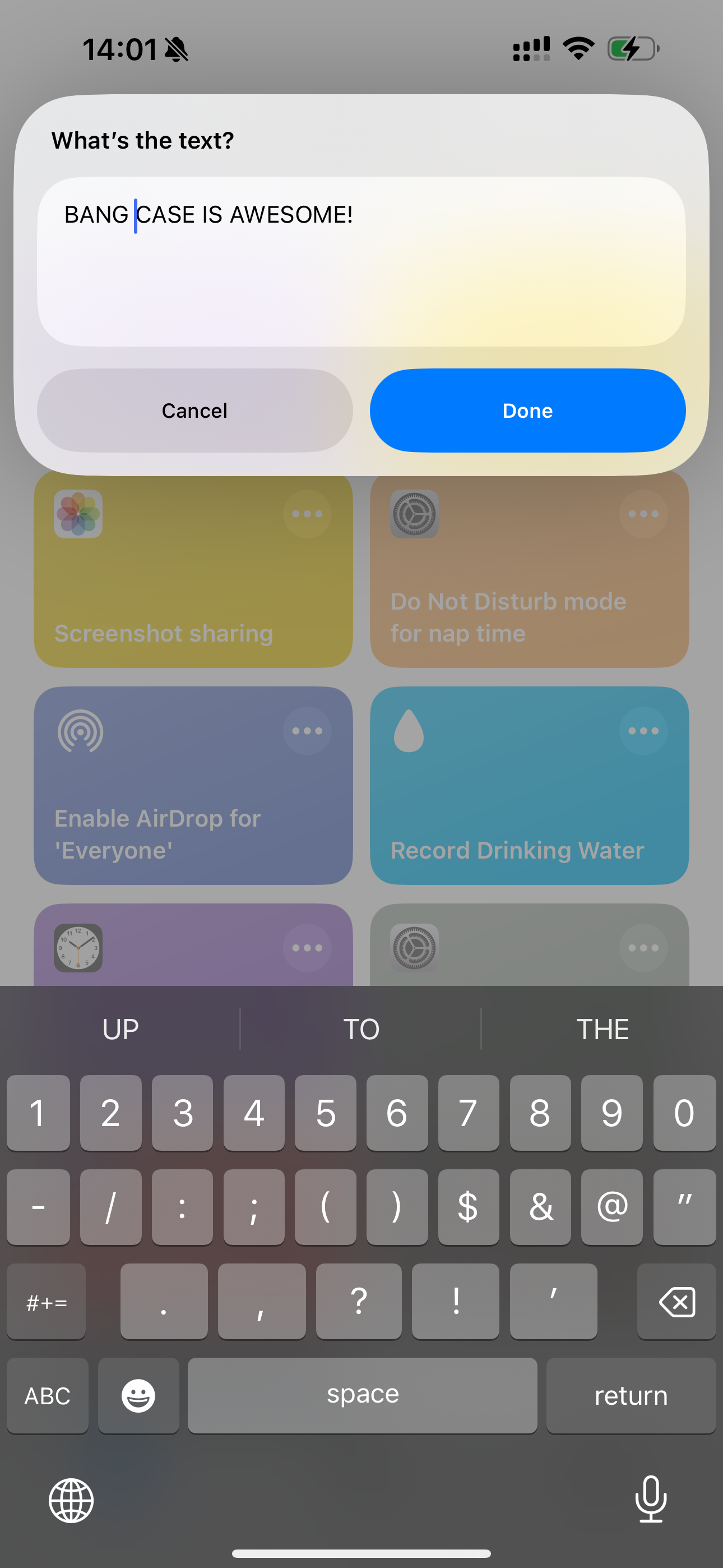Cancel the text prompt
The image size is (723, 1568).
194,411
